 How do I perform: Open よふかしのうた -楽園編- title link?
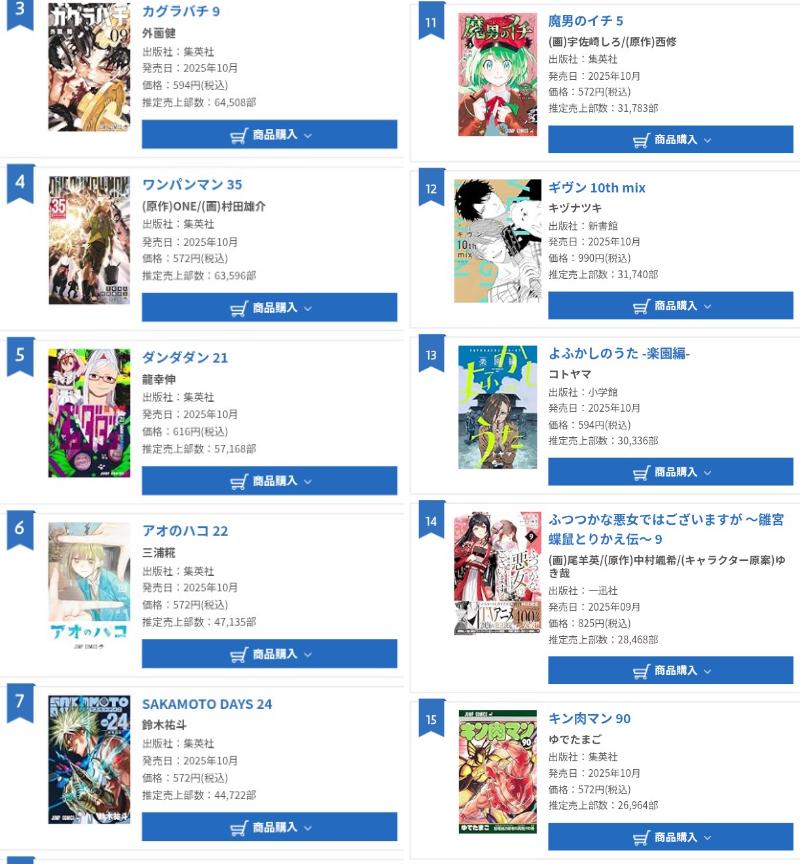pyautogui.click(x=619, y=353)
